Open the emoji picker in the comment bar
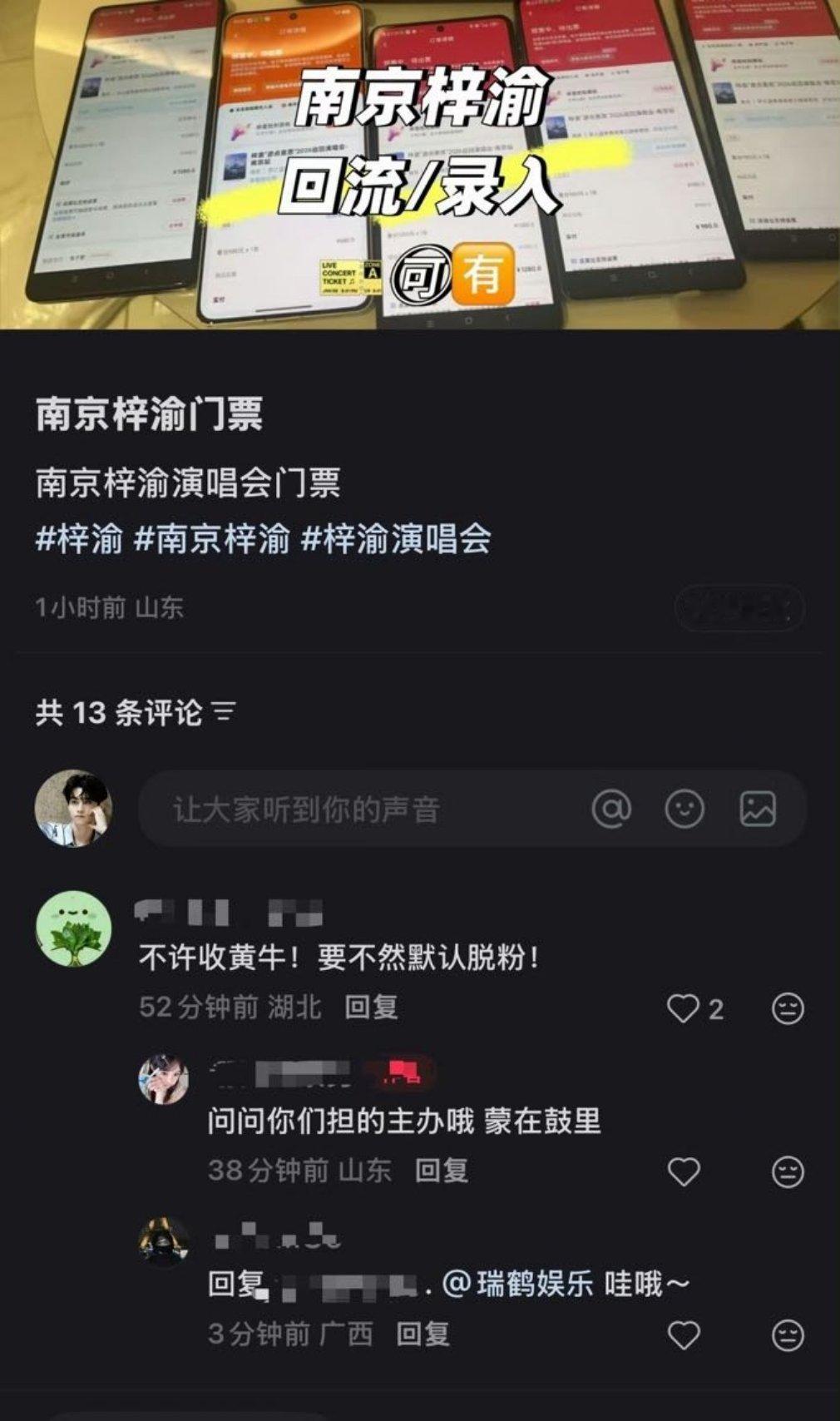This screenshot has width=840, height=1421. [683, 808]
